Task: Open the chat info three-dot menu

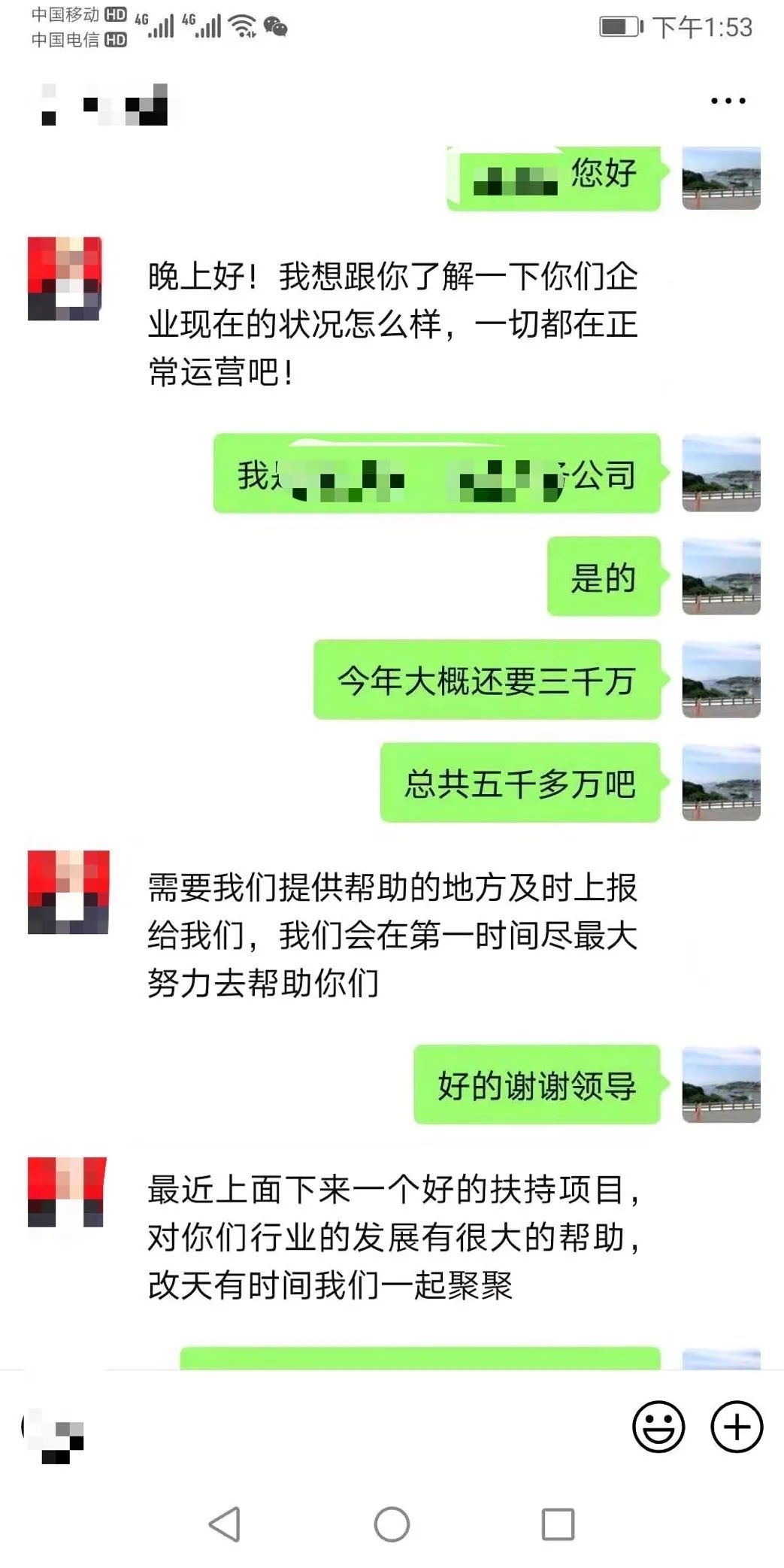Action: tap(728, 101)
